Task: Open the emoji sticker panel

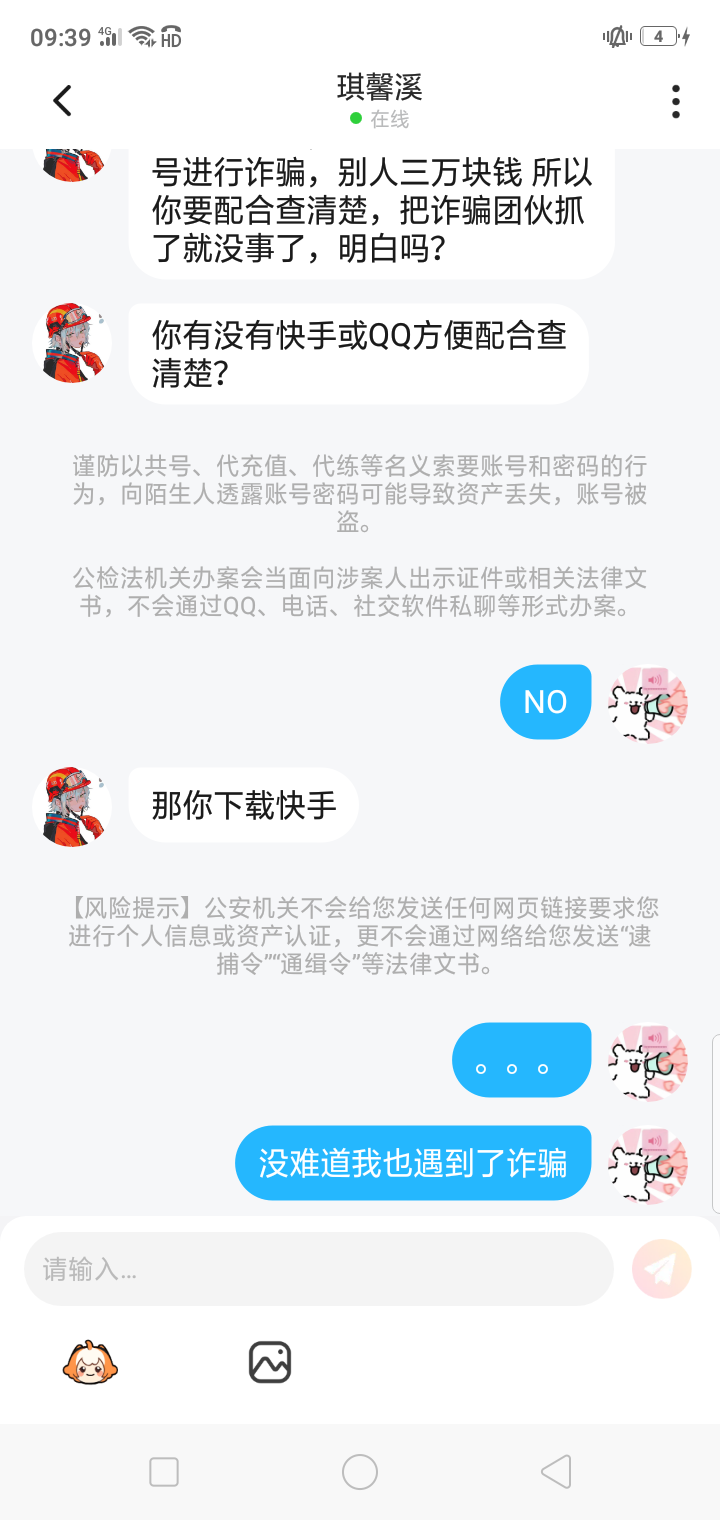Action: 90,1362
